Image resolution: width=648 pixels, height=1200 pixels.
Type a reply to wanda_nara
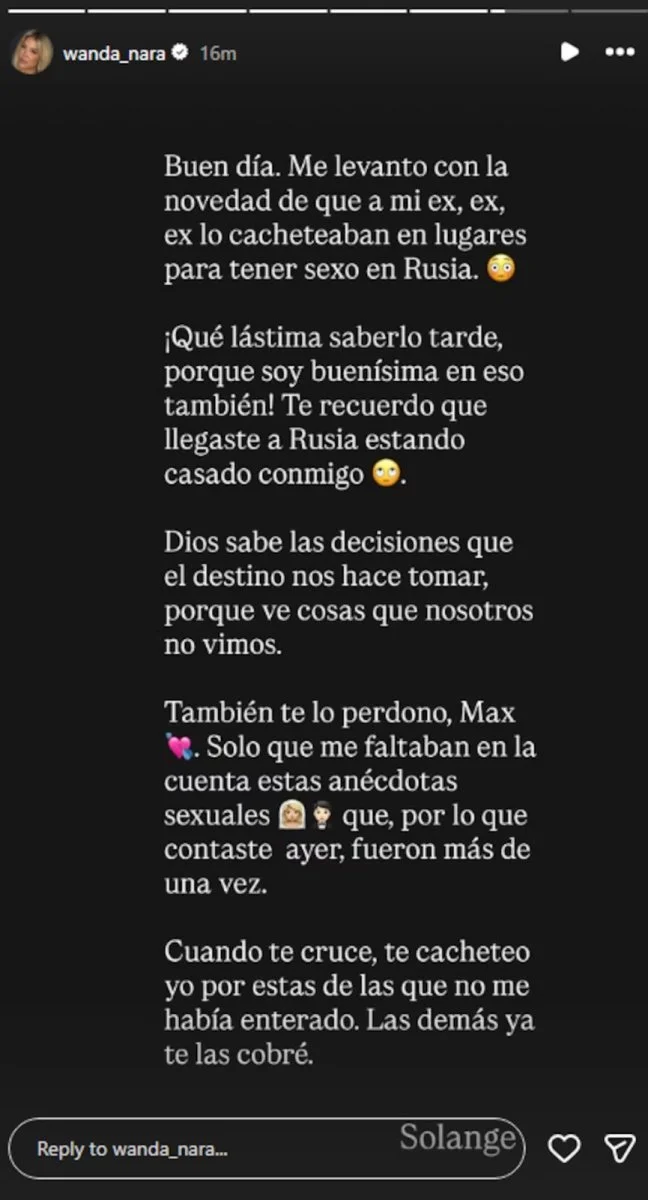point(267,1148)
